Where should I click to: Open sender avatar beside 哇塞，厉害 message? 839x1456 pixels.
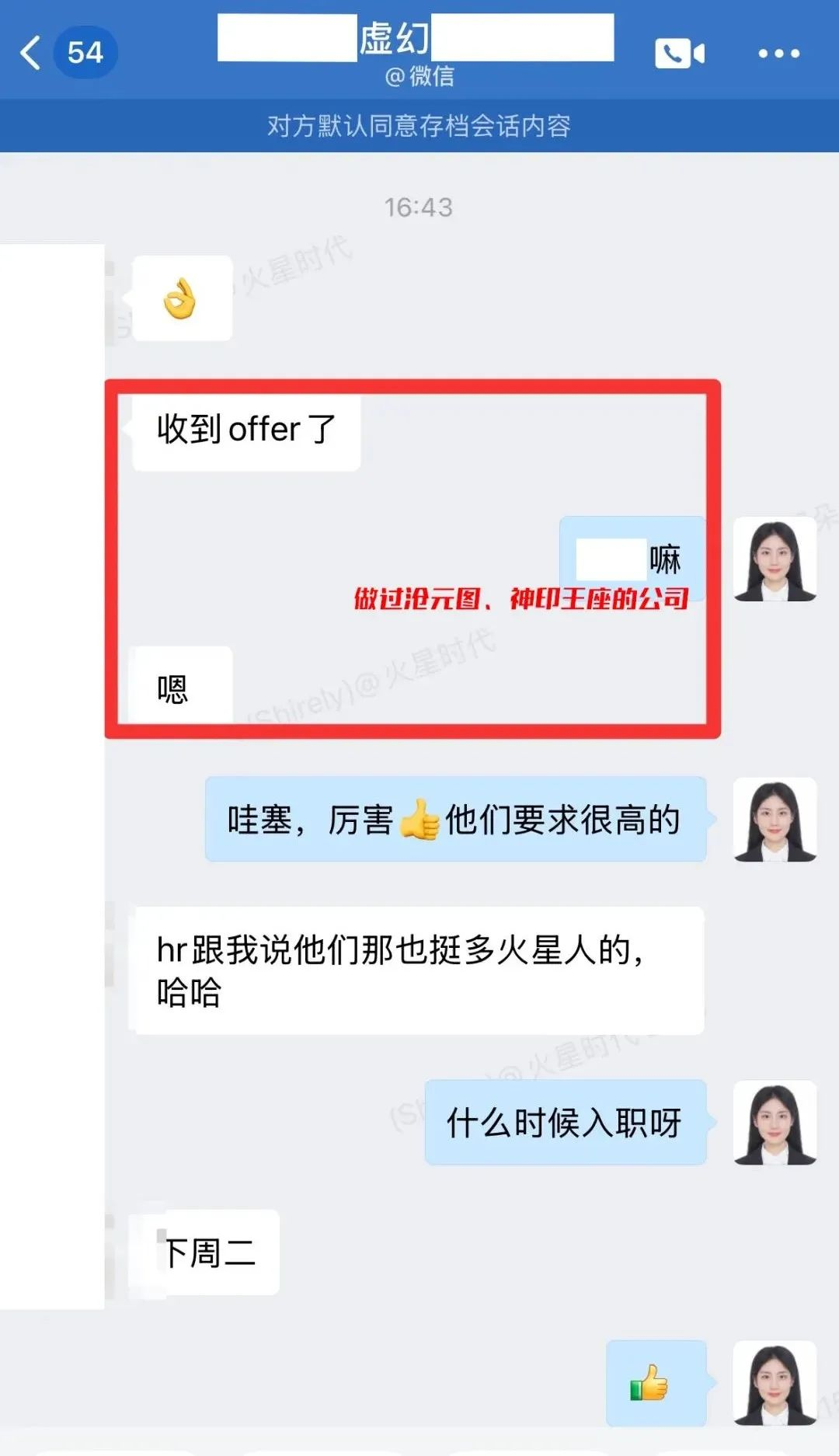[775, 820]
